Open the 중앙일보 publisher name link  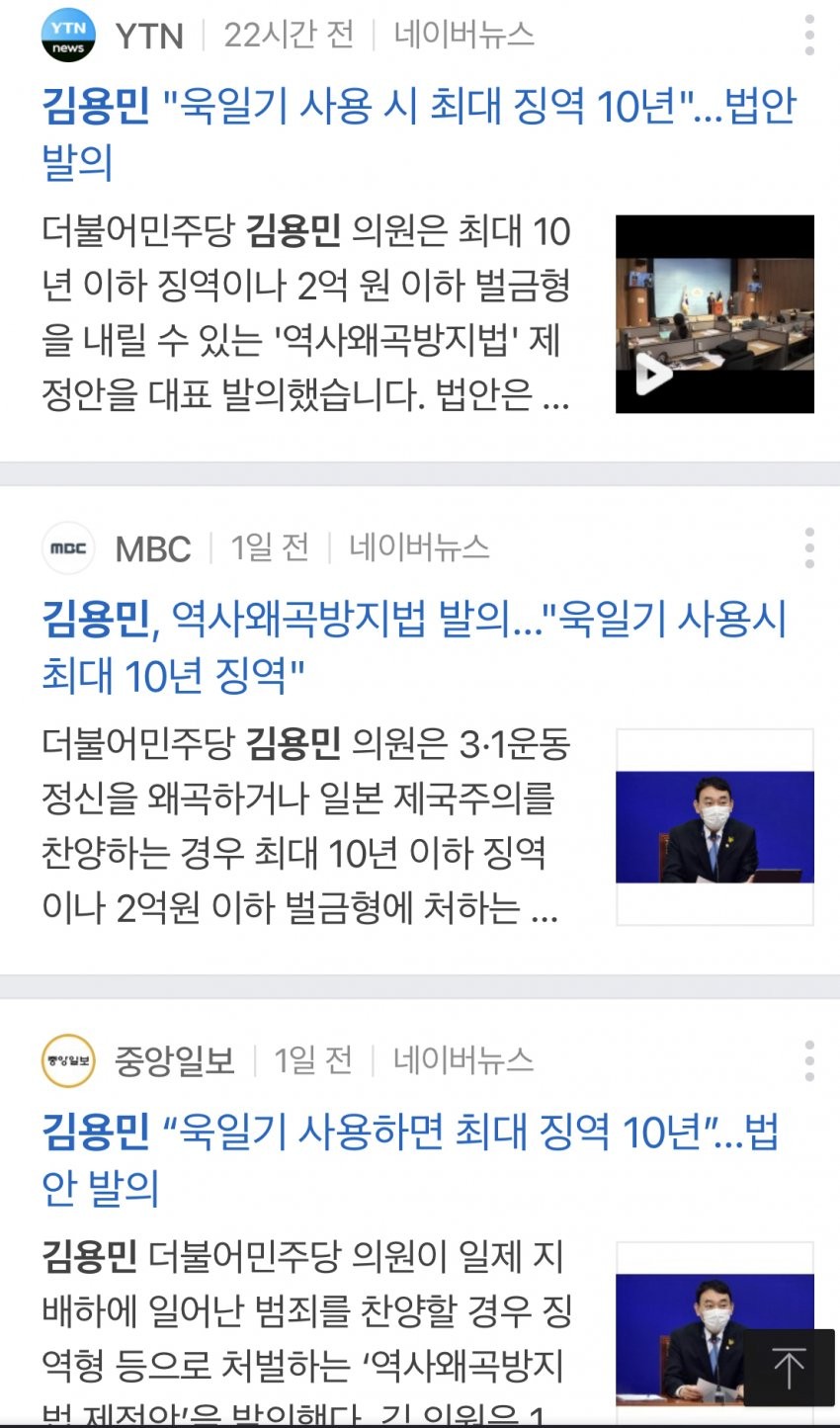point(175,1061)
